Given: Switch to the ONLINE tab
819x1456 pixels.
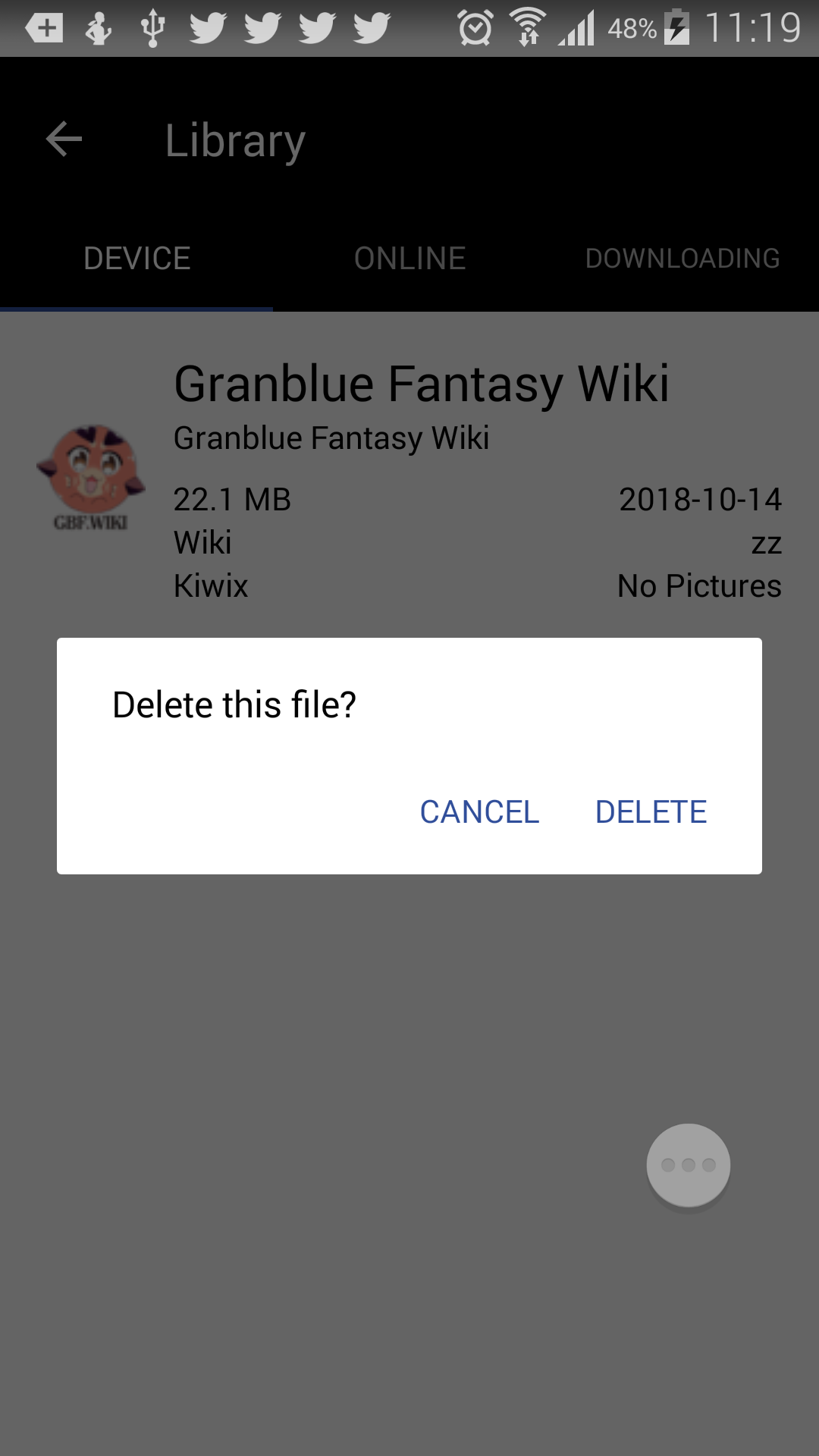Looking at the screenshot, I should 409,259.
